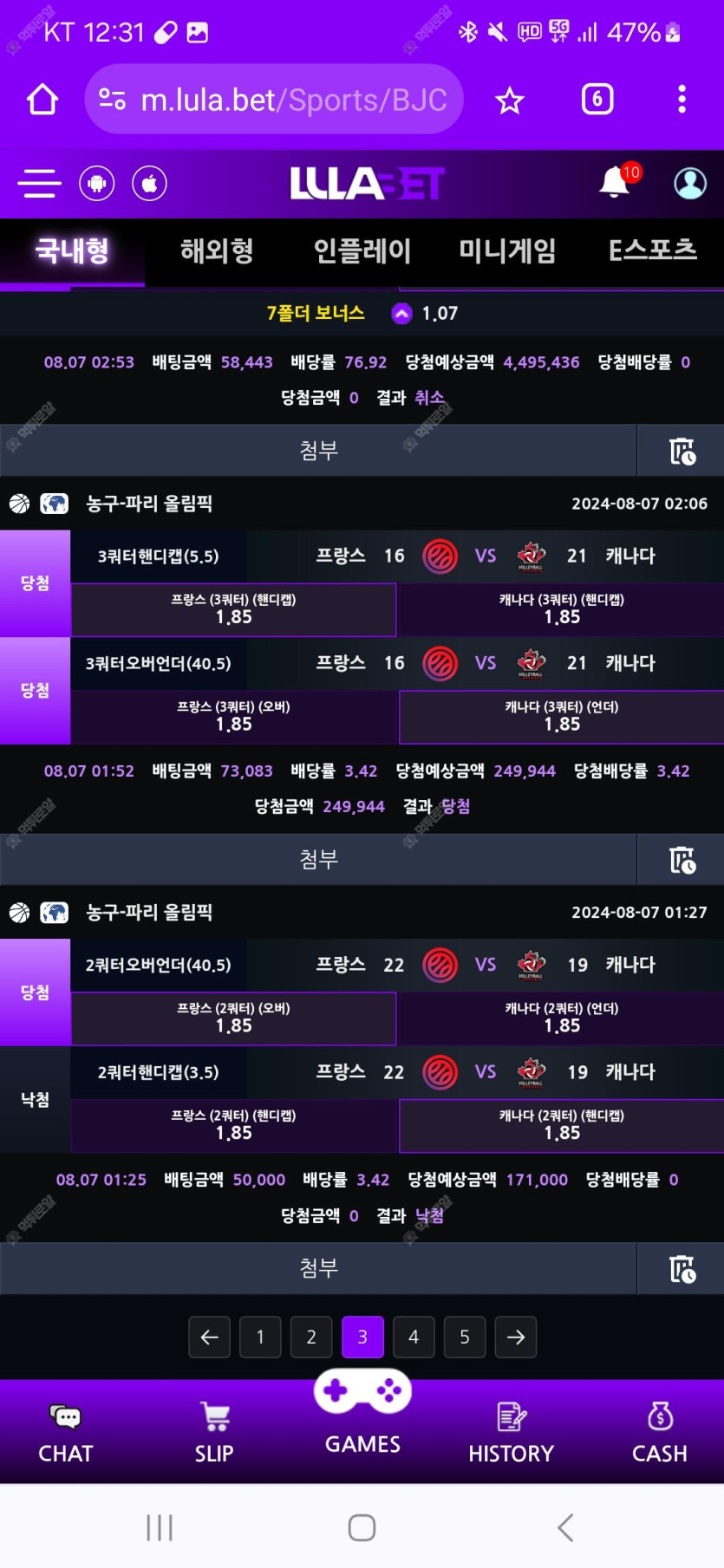Go to page 1 of history

(x=260, y=1337)
